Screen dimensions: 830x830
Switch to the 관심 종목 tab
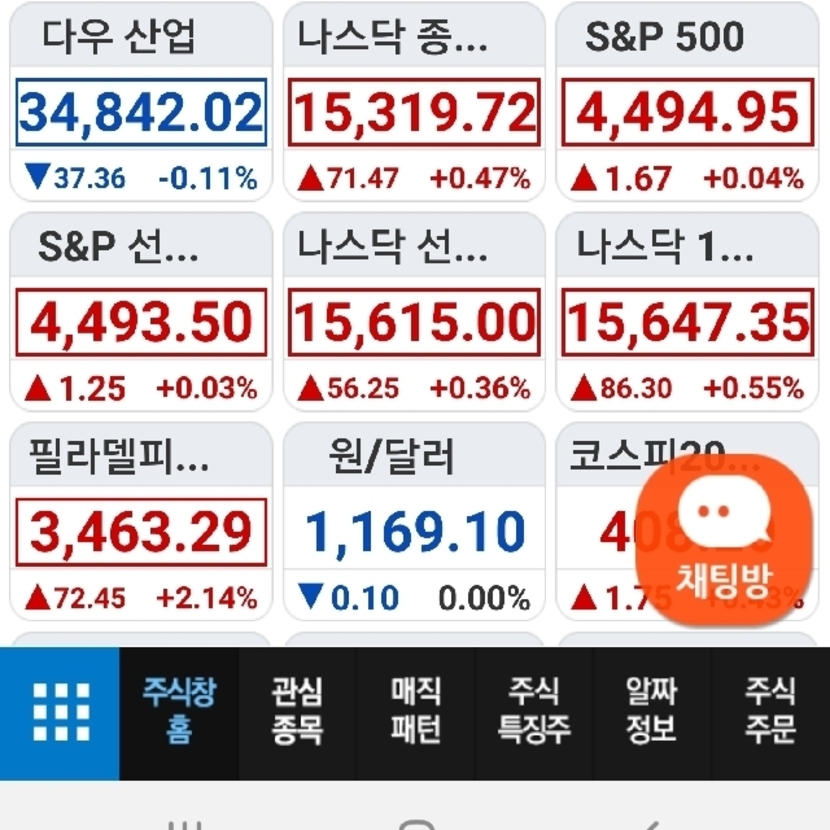[297, 712]
